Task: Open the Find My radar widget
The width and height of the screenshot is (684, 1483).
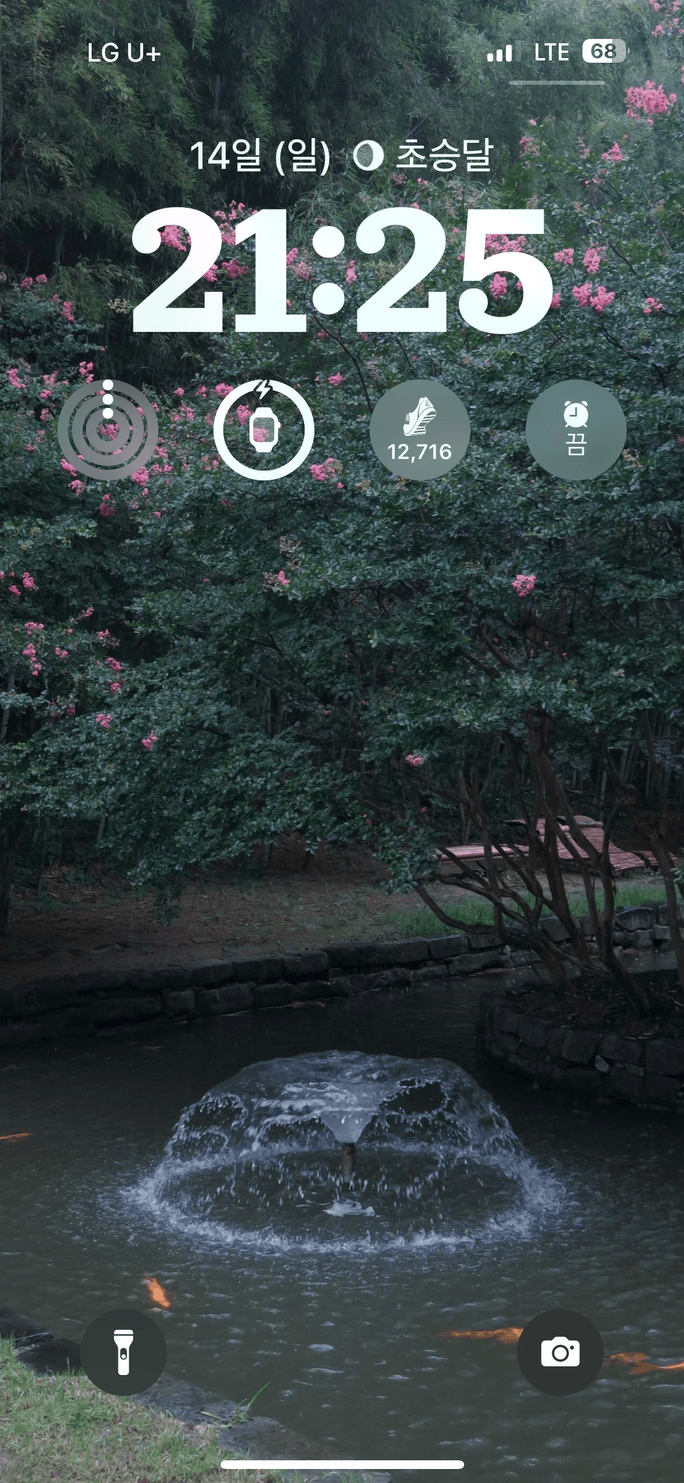Action: point(108,430)
